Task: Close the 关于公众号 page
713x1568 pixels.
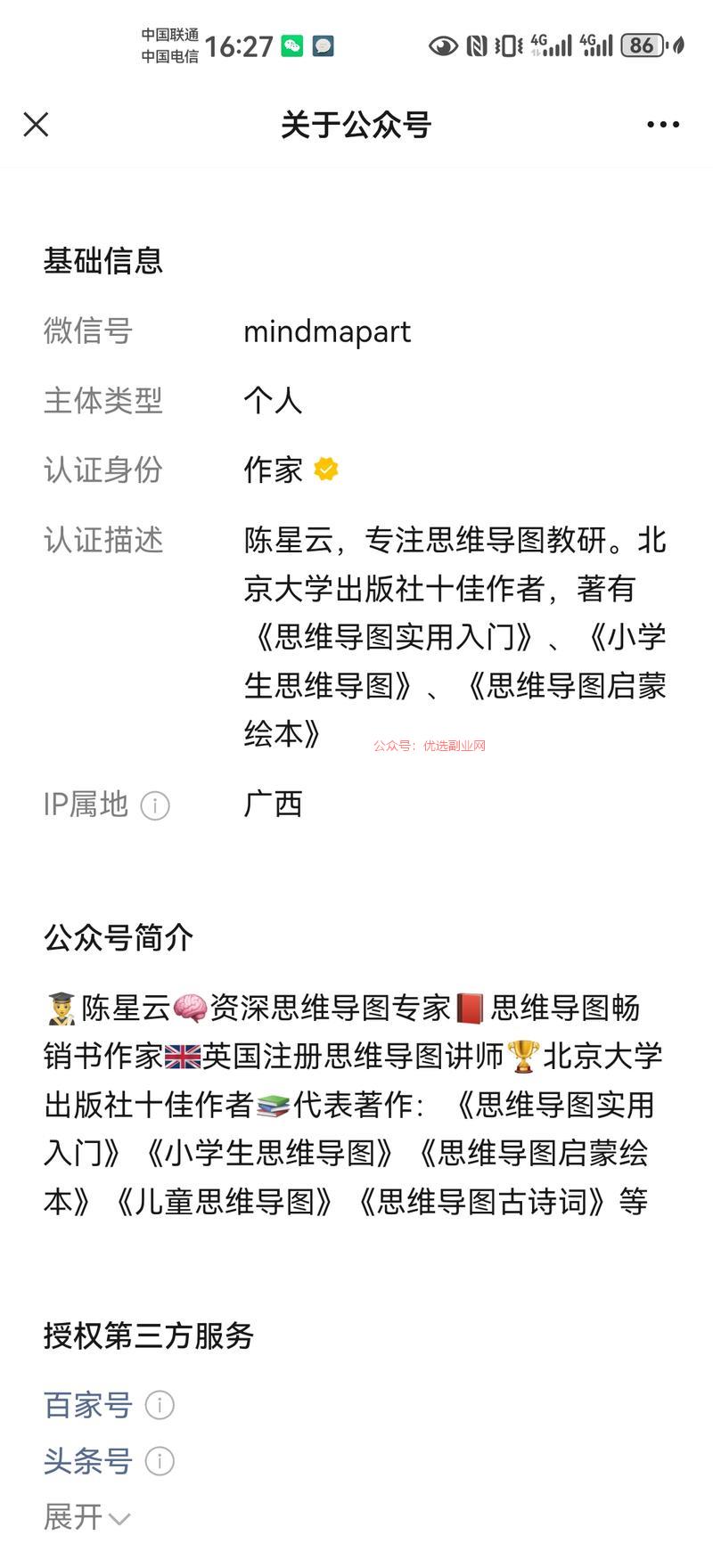Action: (x=36, y=125)
